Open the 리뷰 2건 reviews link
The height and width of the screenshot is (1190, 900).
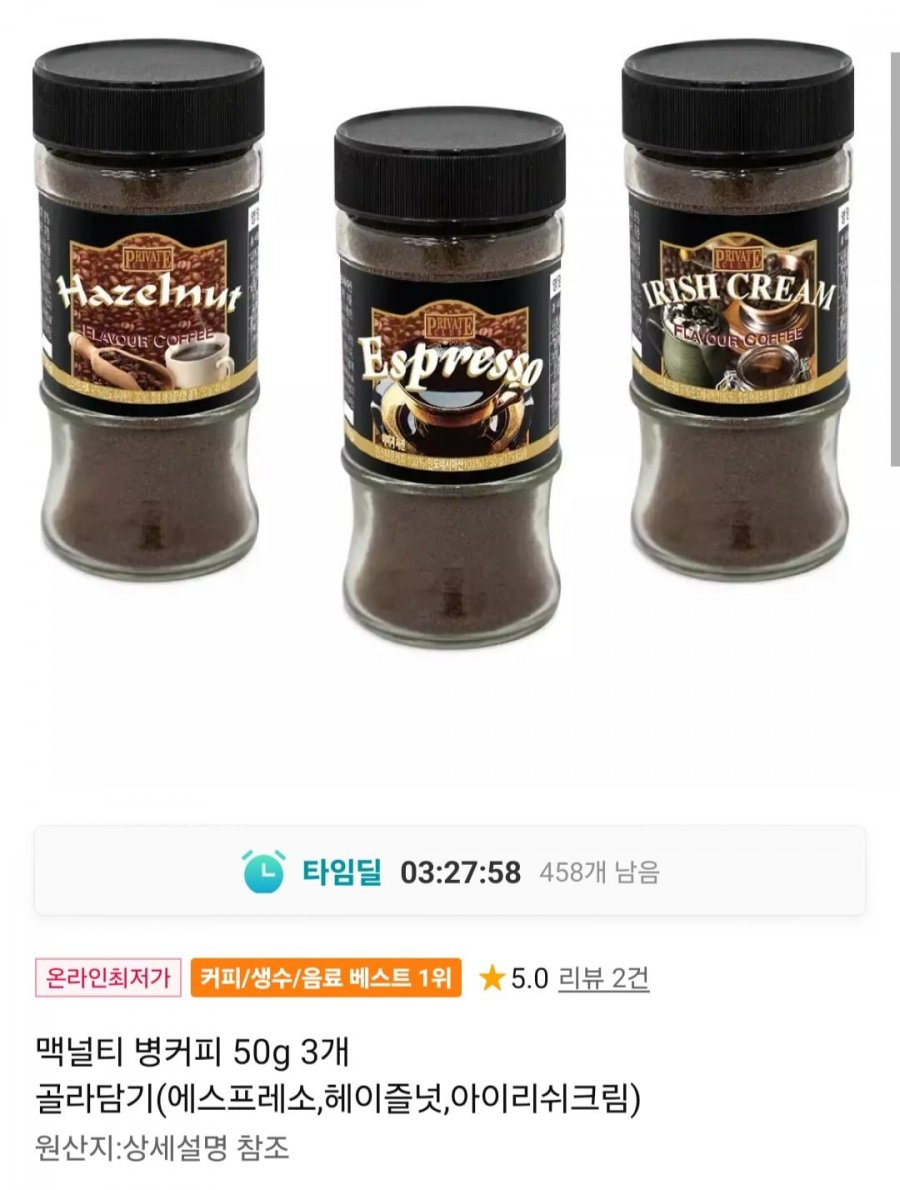pyautogui.click(x=603, y=978)
